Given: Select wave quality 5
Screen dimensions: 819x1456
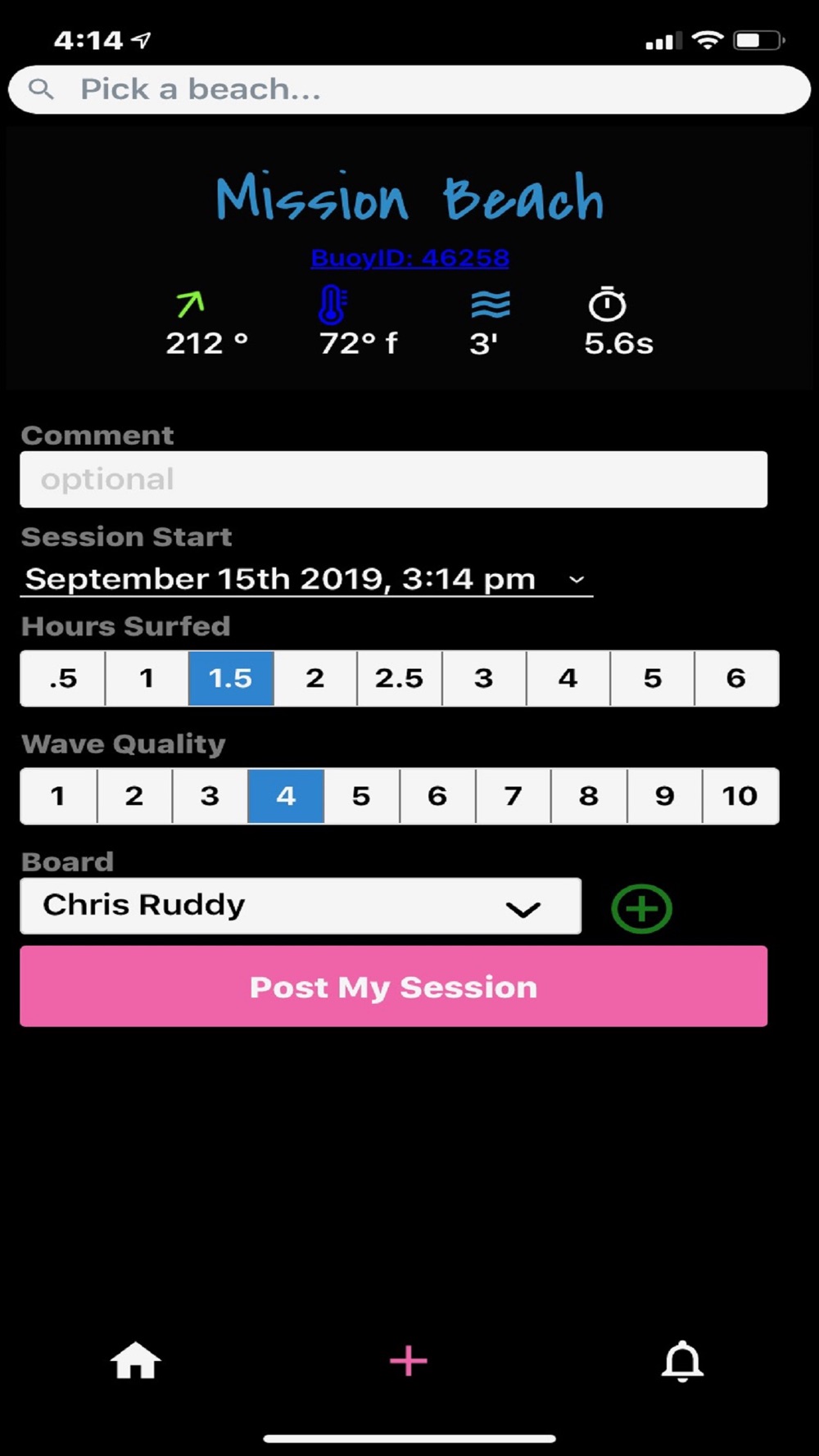Looking at the screenshot, I should pos(361,795).
